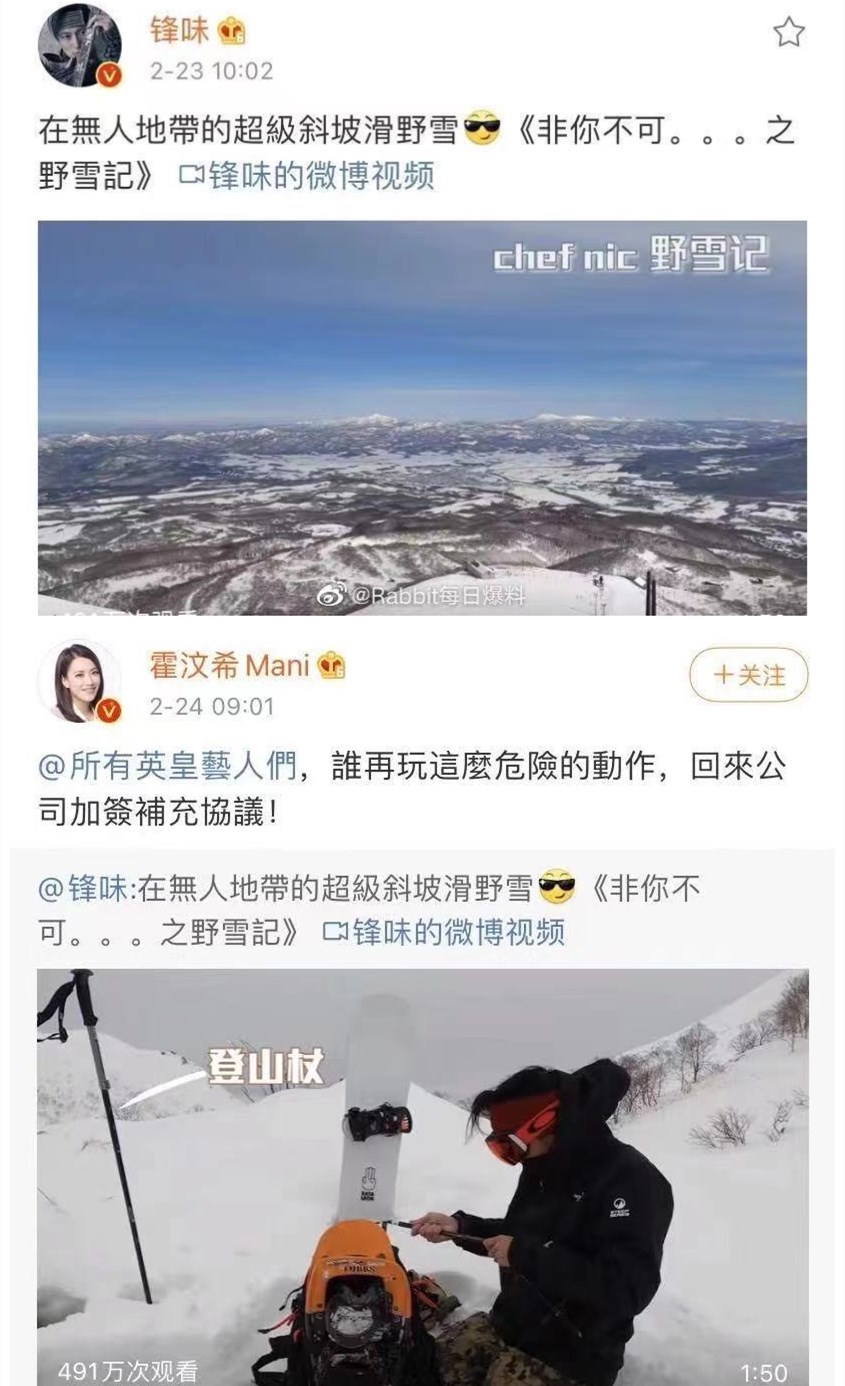Play the chef nic 野雪记 mountain video
845x1386 pixels.
pyautogui.click(x=420, y=420)
